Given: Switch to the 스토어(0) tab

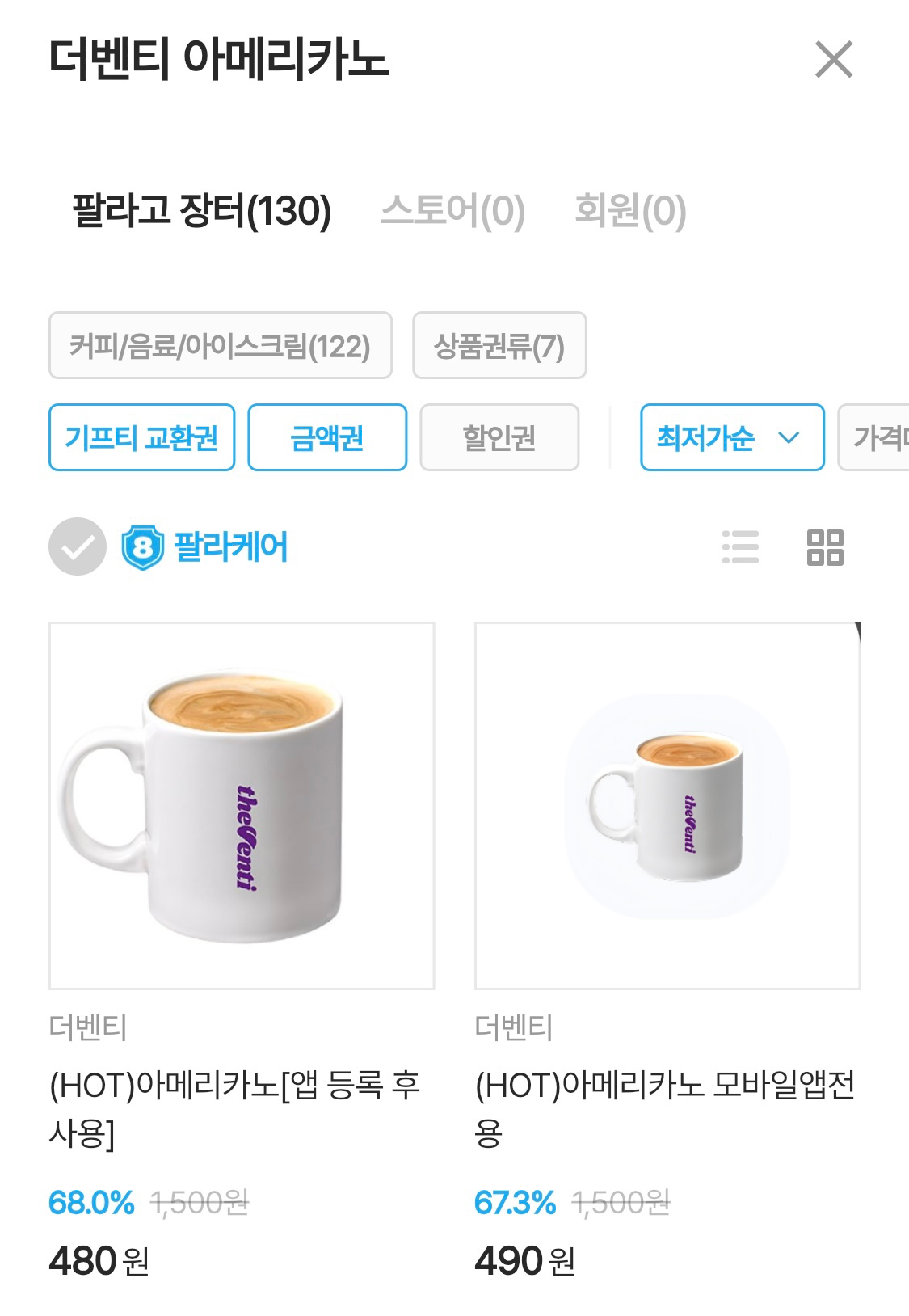Looking at the screenshot, I should point(452,211).
